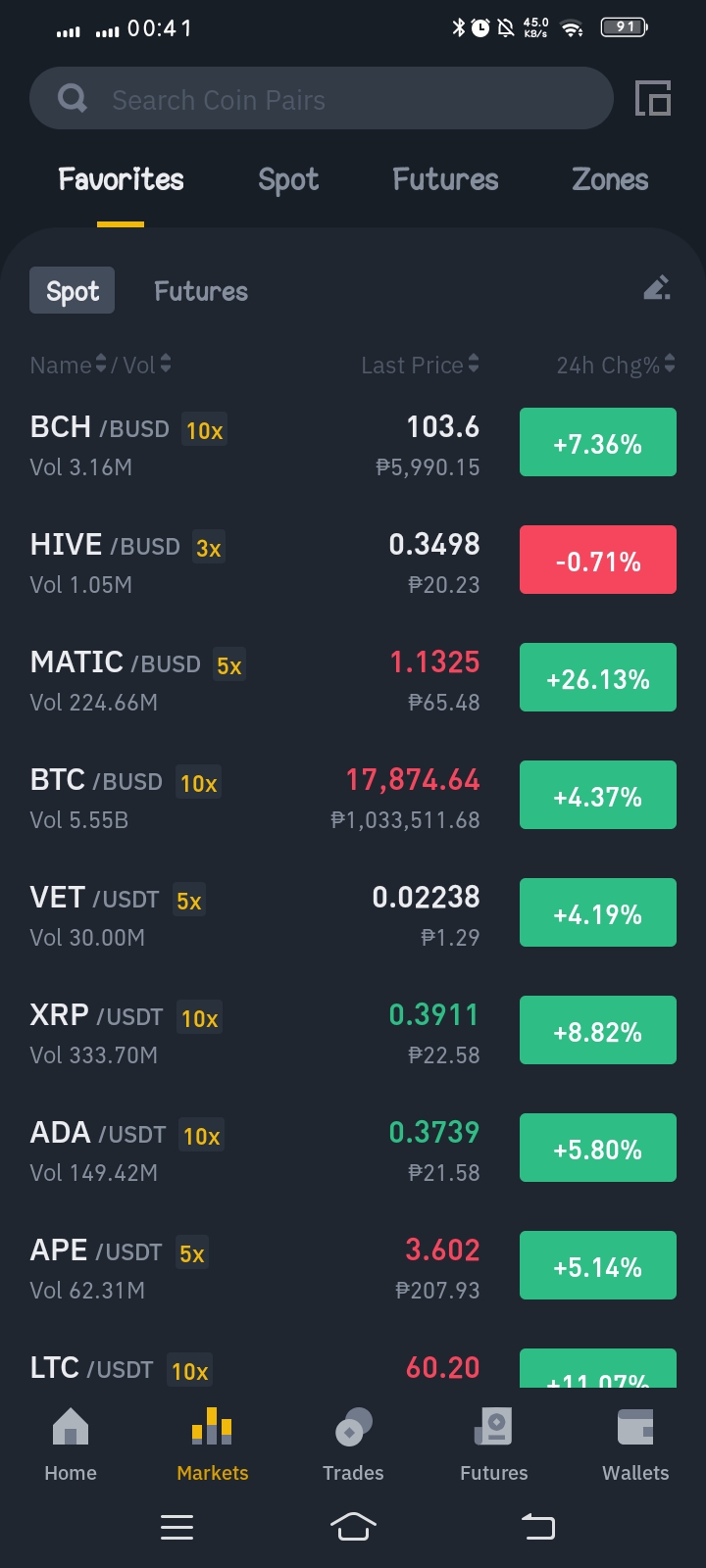The image size is (706, 1568).
Task: Open the BCH/BUSD pair
Action: tap(353, 445)
